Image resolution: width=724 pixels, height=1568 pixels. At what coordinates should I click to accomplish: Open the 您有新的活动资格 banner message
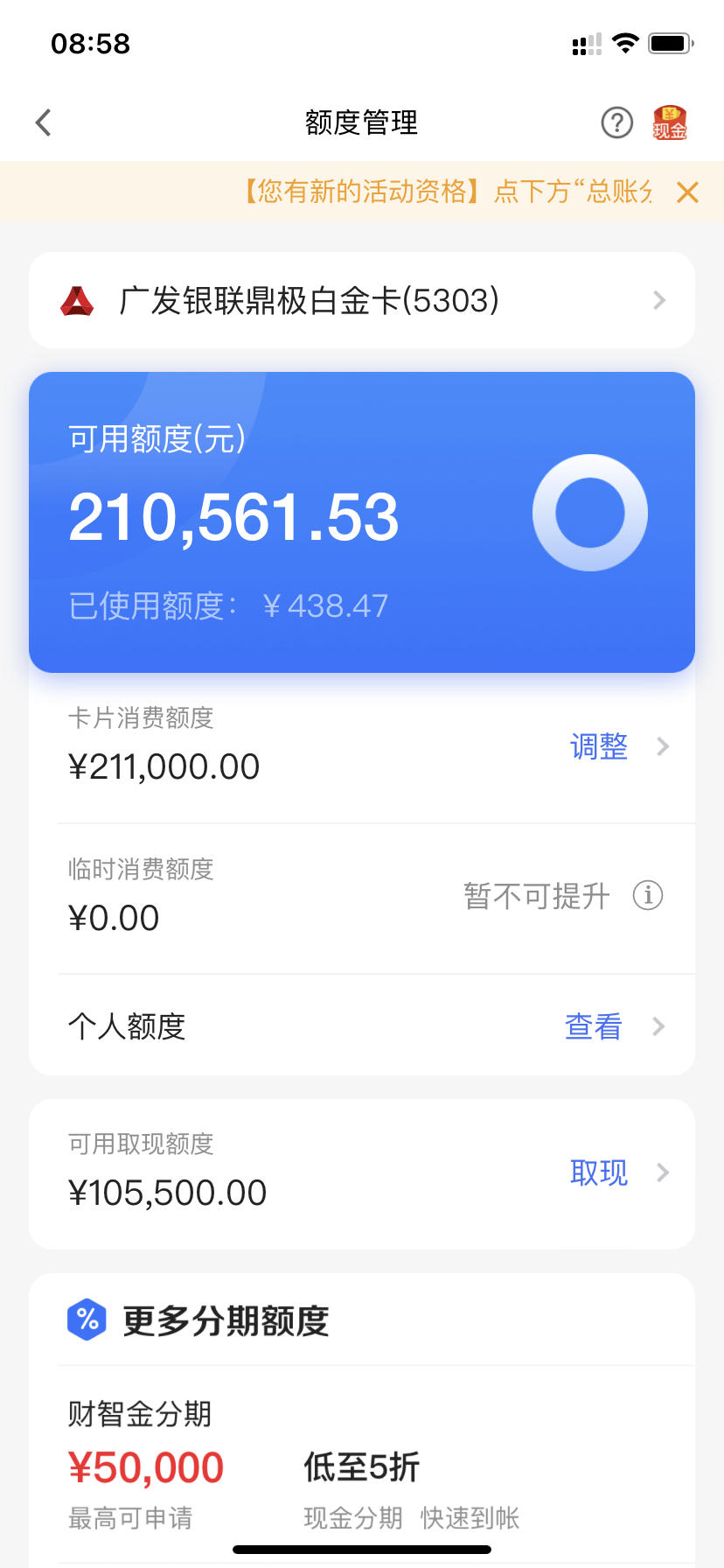[445, 192]
